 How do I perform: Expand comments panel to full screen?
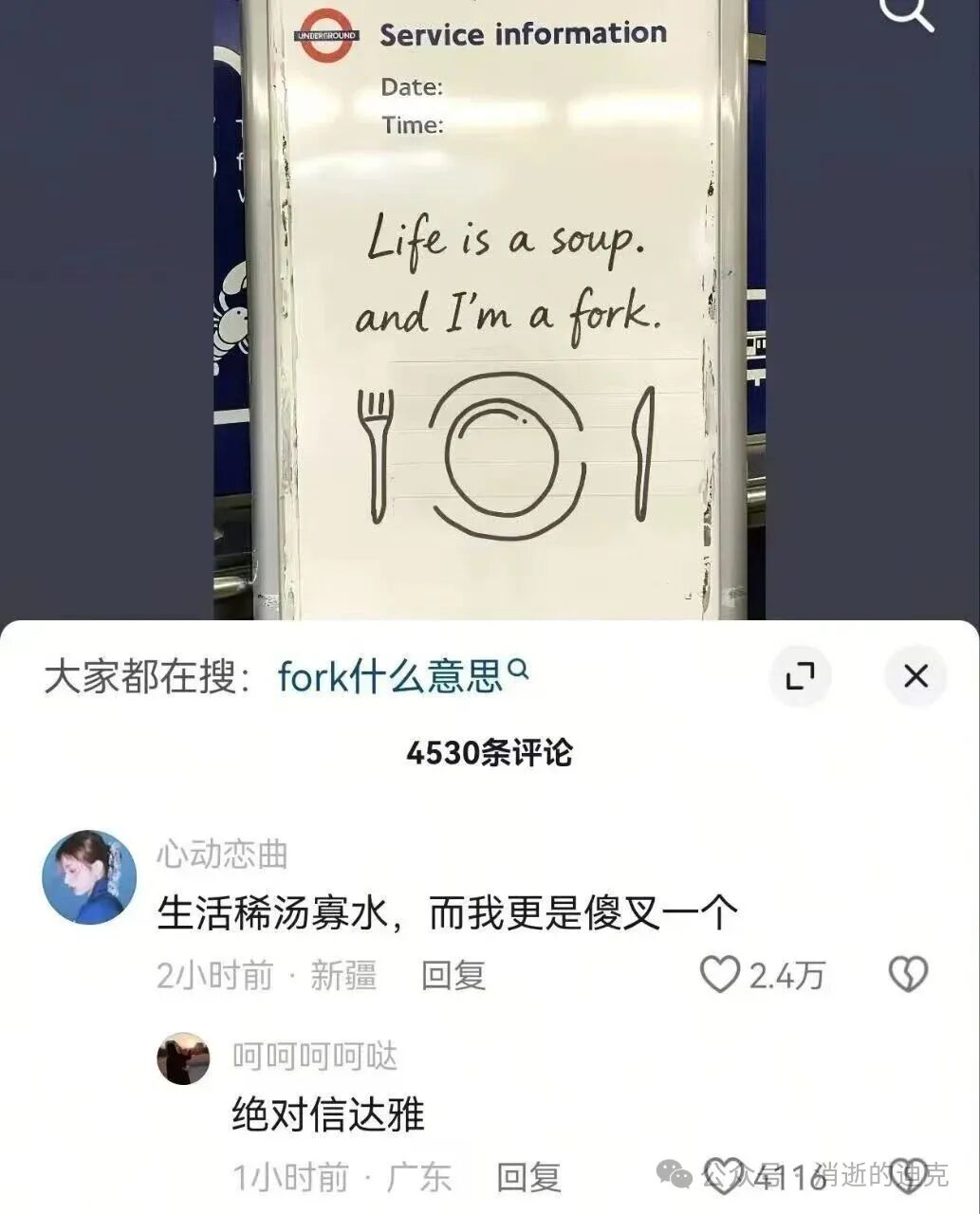click(x=800, y=676)
